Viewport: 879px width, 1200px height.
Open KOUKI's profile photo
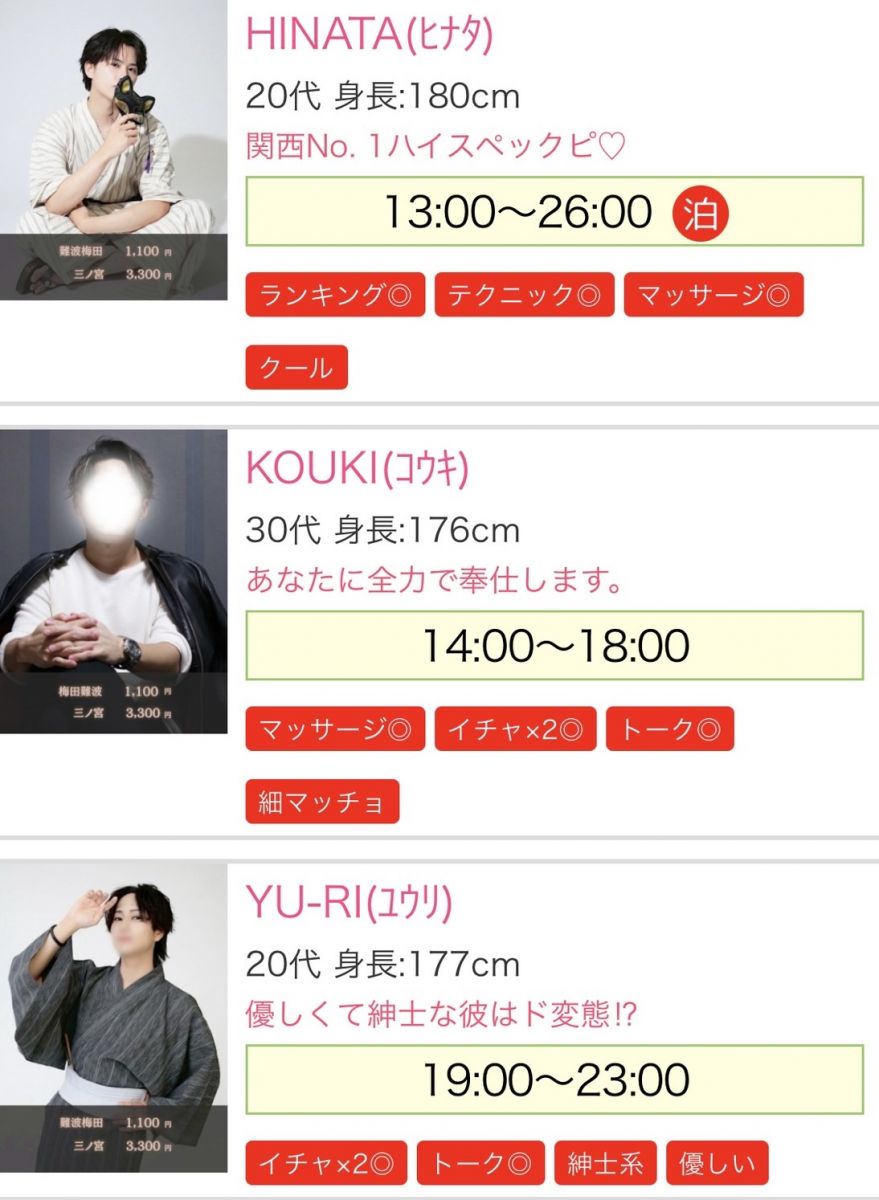pyautogui.click(x=113, y=584)
